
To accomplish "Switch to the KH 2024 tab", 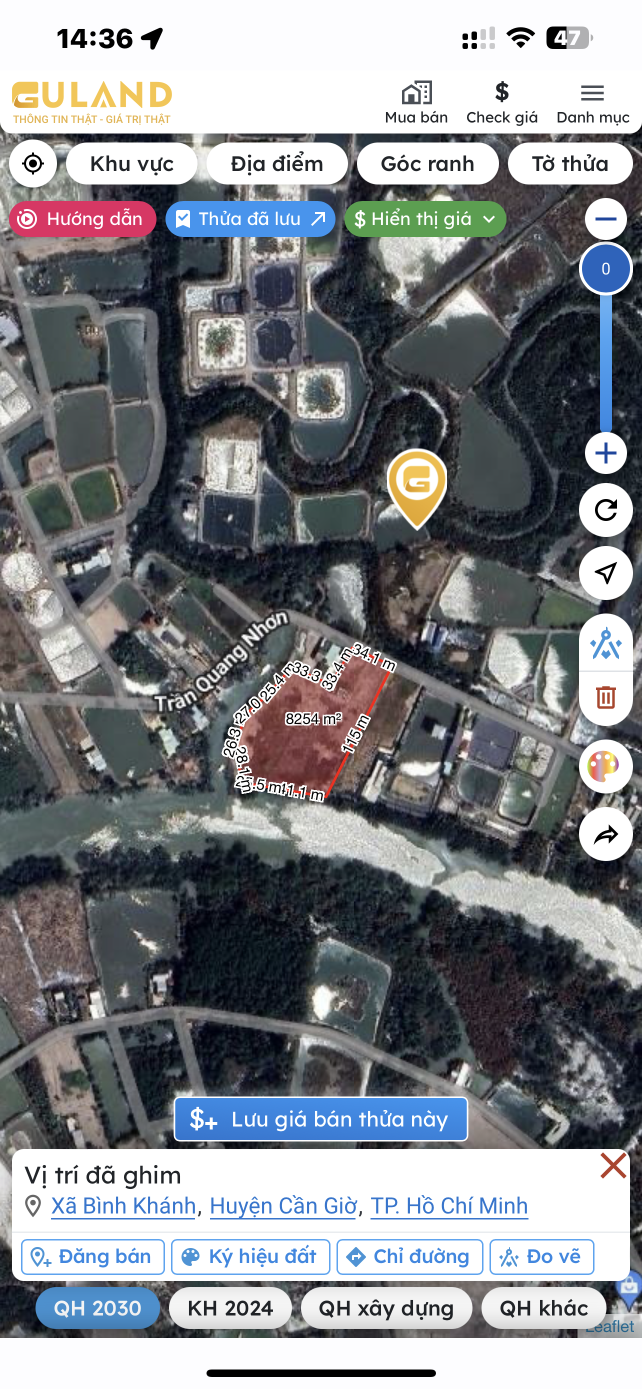I will tap(230, 1308).
